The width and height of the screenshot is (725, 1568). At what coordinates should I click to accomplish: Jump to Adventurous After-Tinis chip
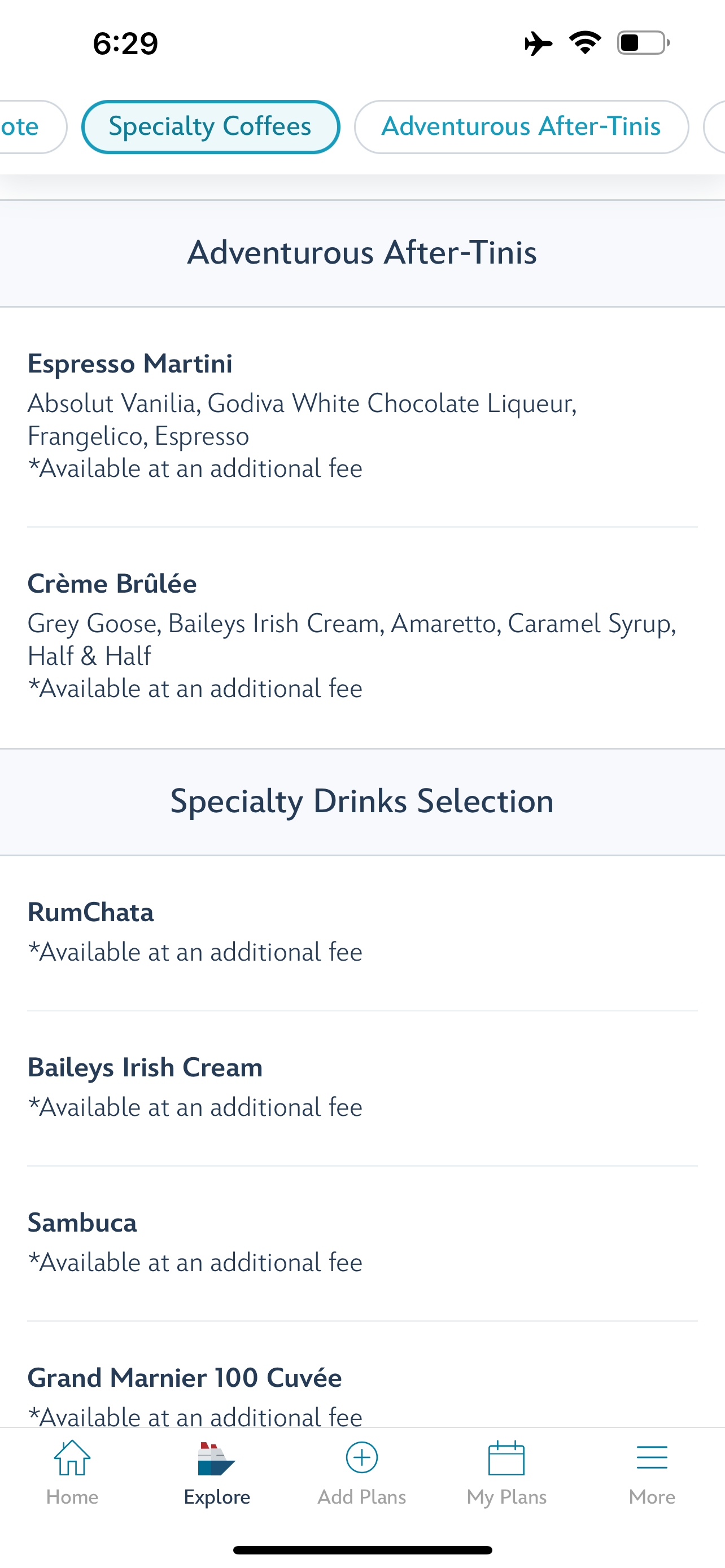click(x=521, y=126)
